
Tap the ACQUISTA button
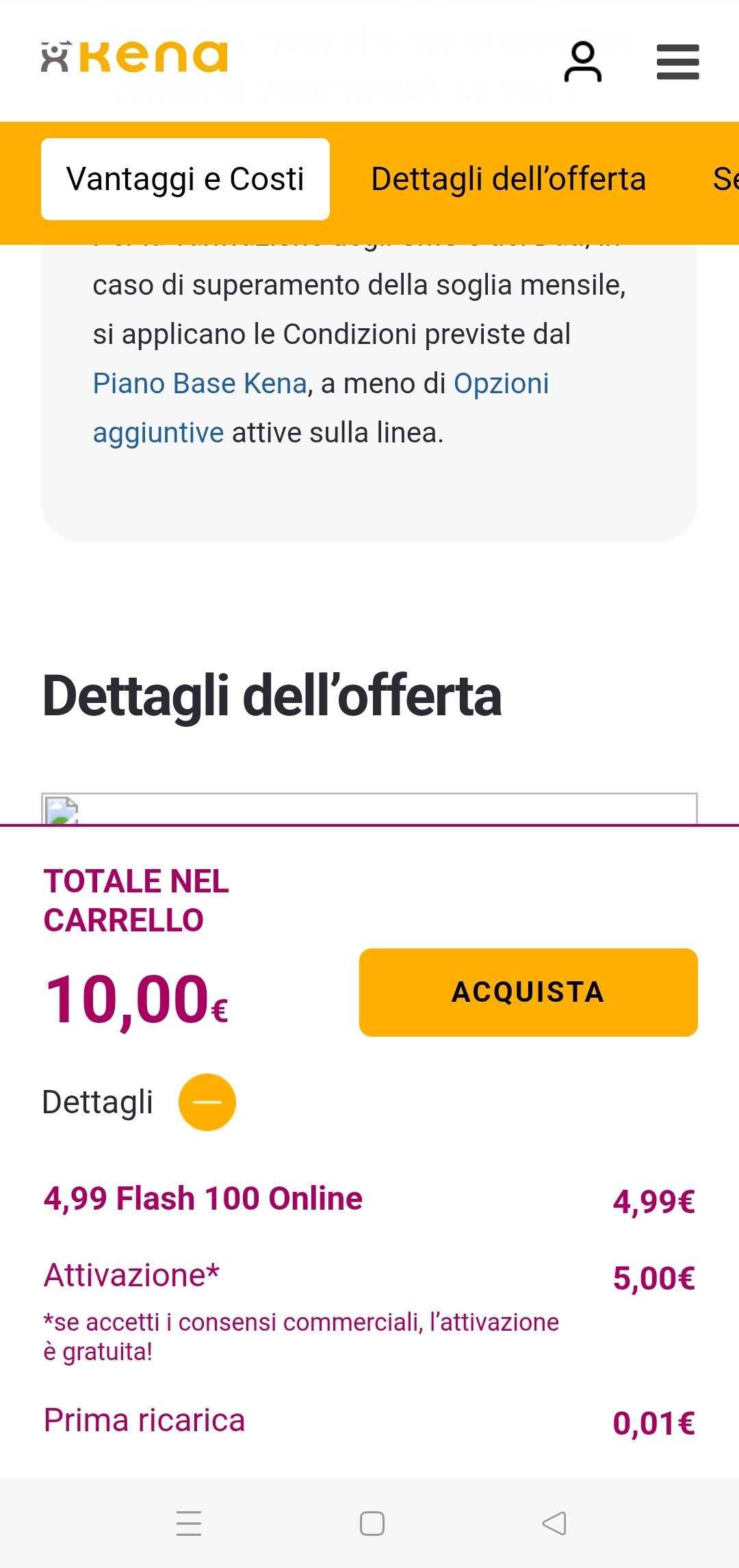coord(528,992)
